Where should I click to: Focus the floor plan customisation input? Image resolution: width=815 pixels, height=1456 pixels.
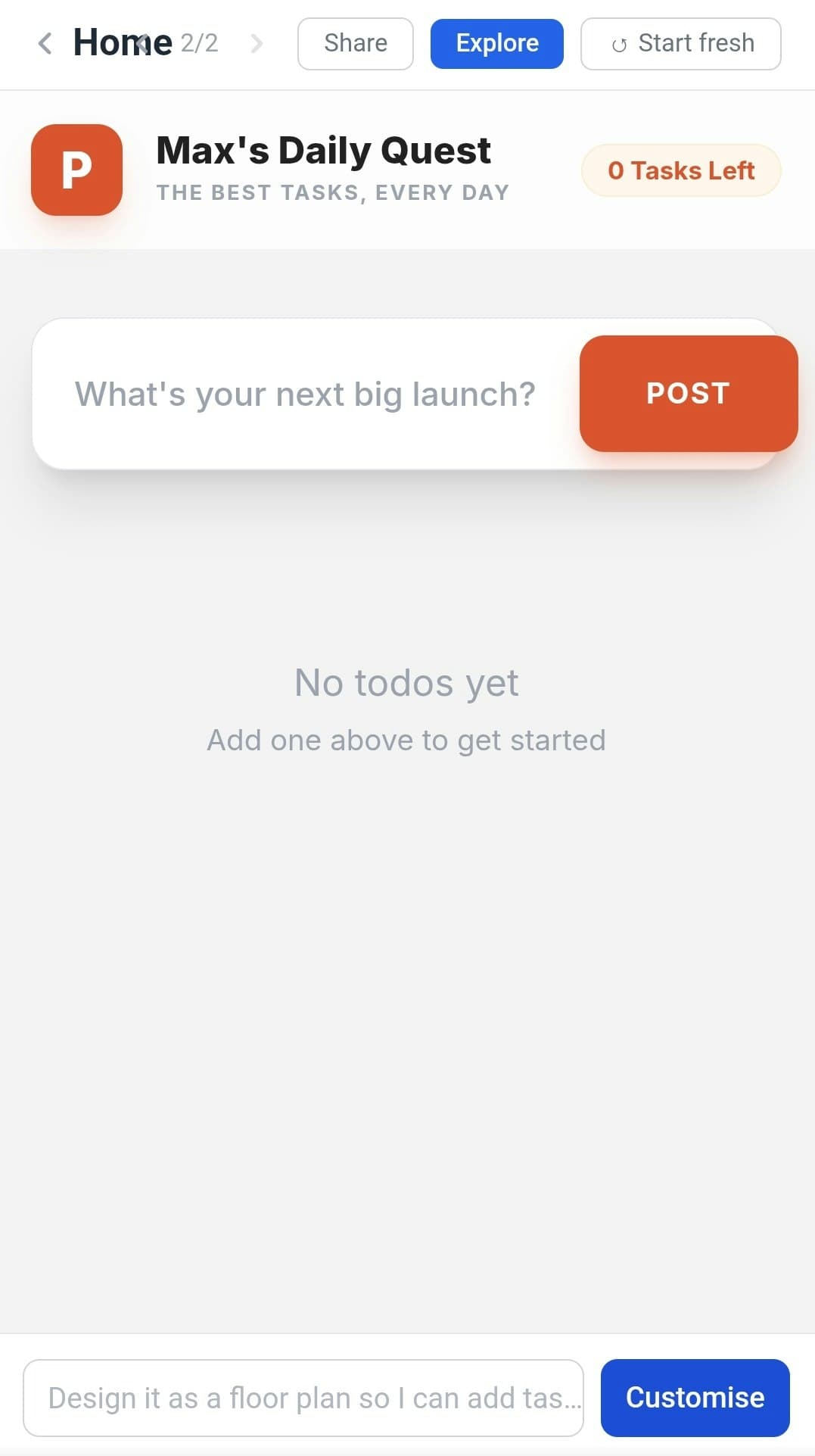[x=303, y=1397]
